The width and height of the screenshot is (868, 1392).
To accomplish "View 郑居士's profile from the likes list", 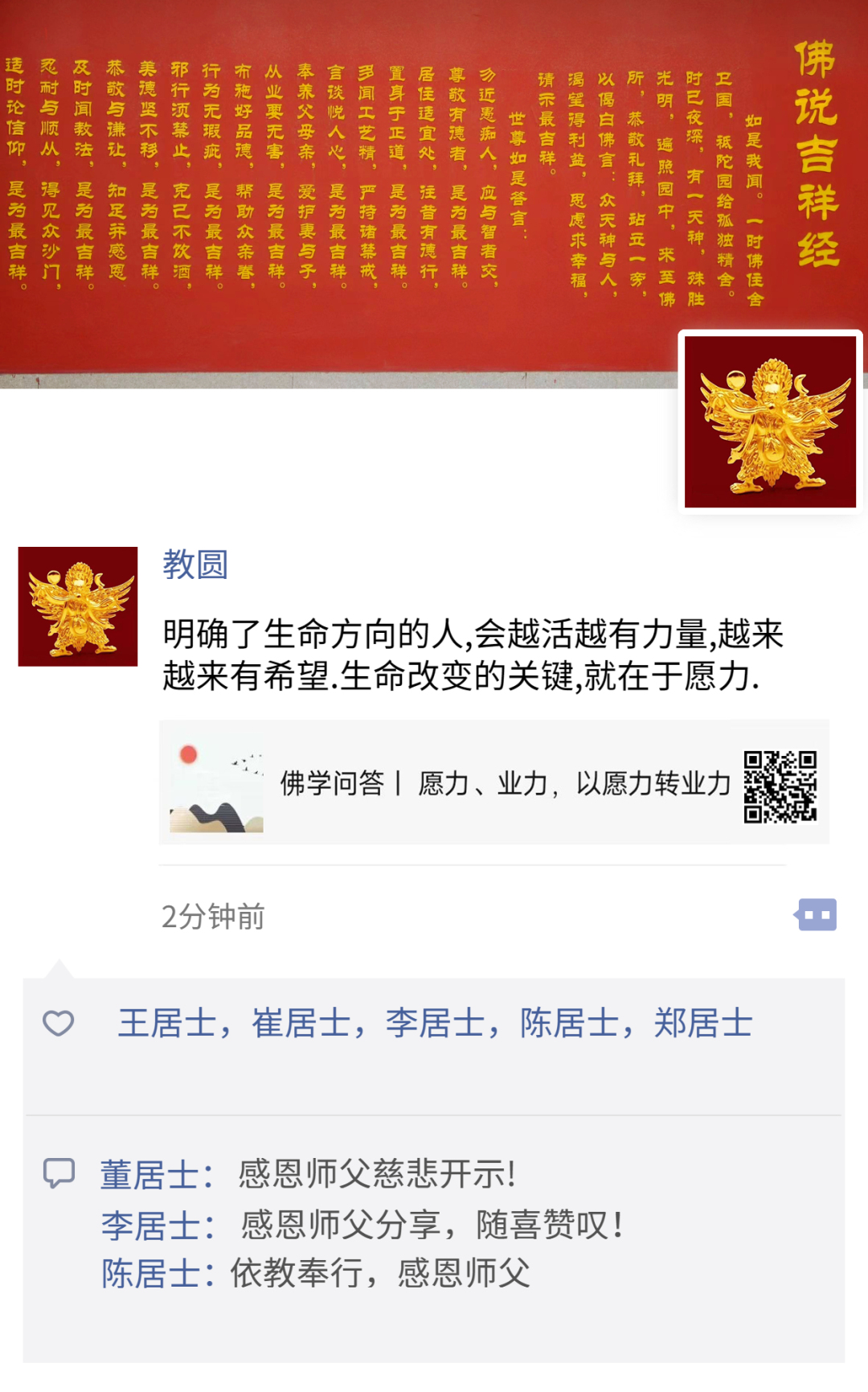I will 703,1024.
